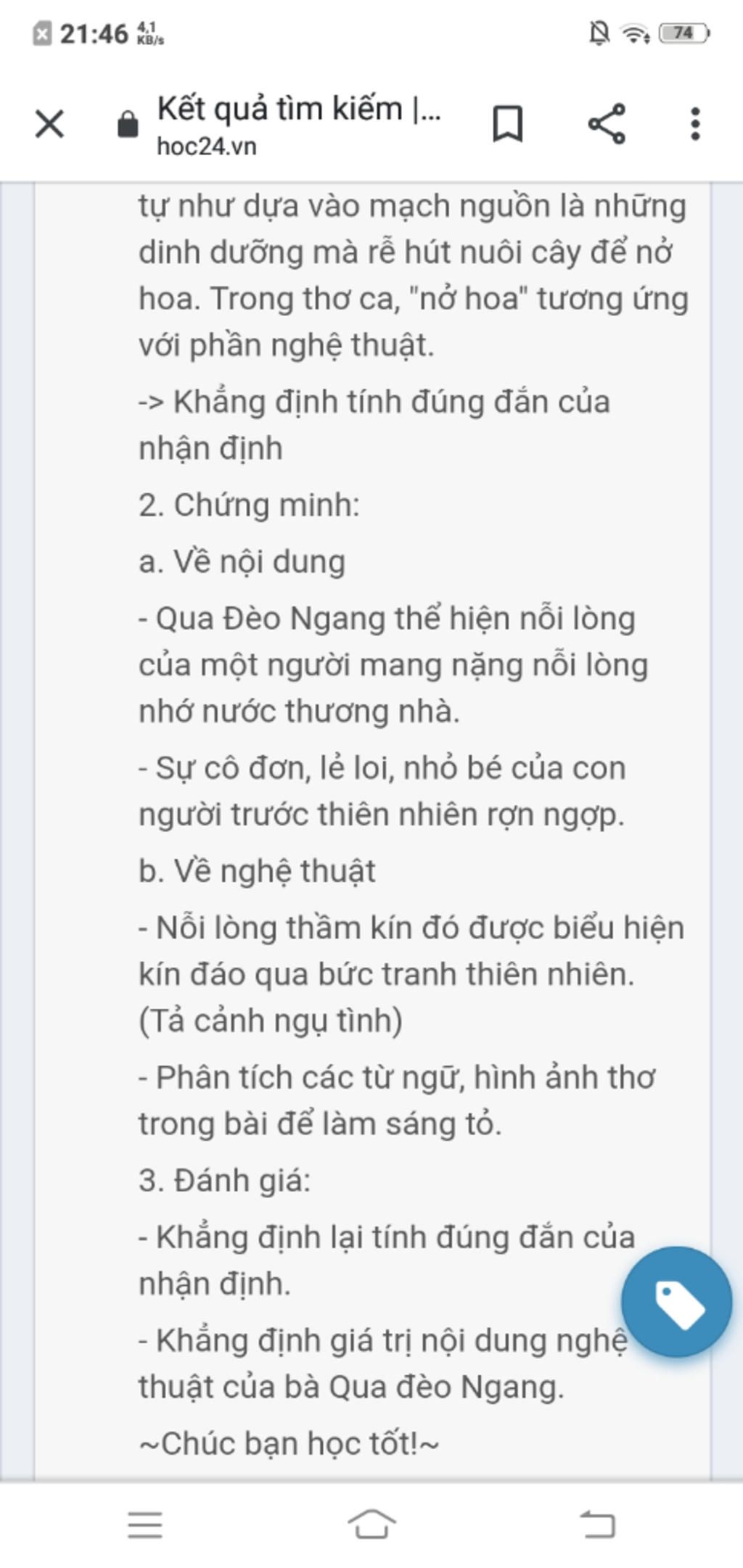Image resolution: width=743 pixels, height=1568 pixels.
Task: Close the hoc24.vn browser tab
Action: (x=49, y=124)
